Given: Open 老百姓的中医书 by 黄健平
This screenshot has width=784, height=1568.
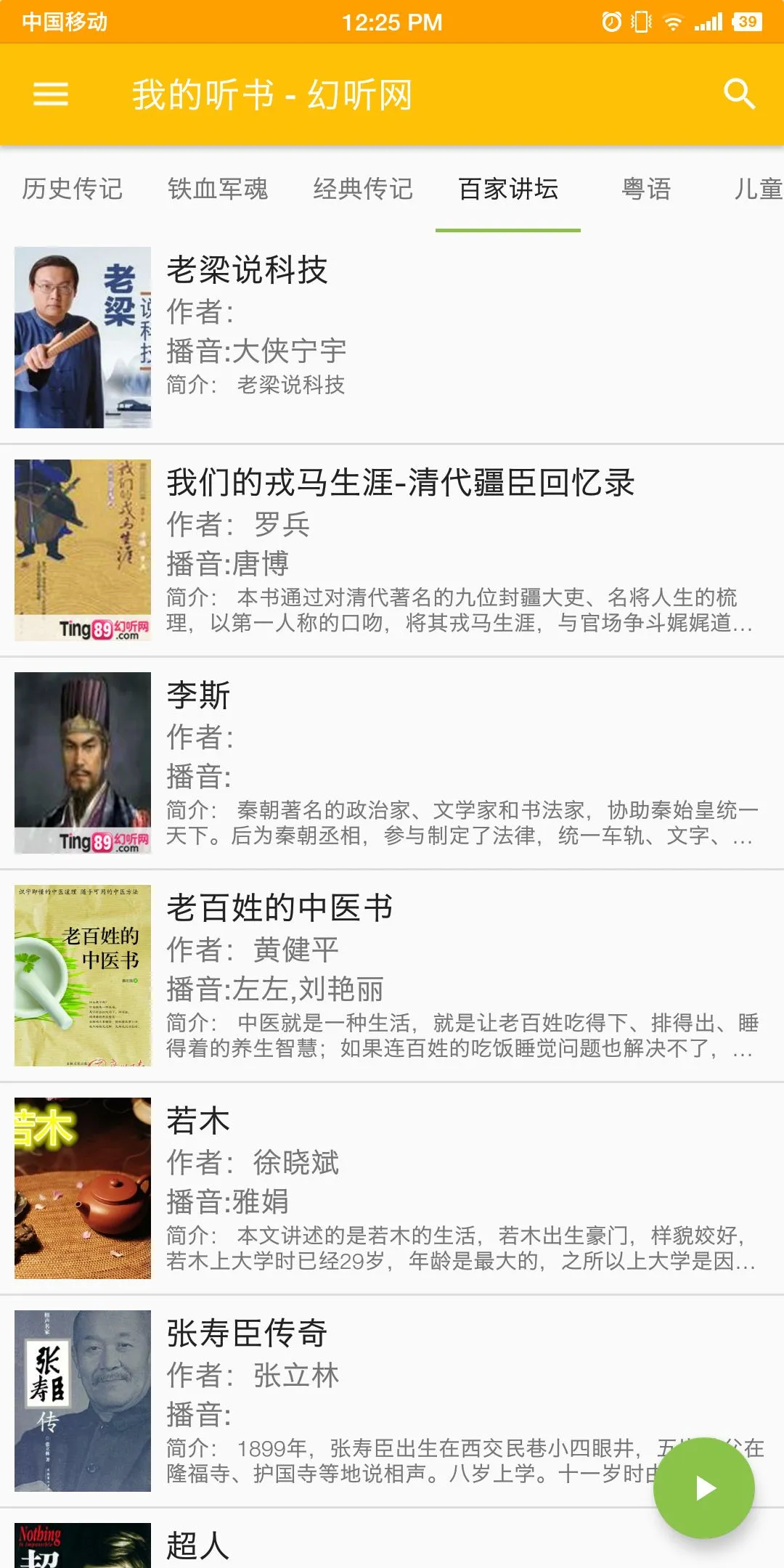Looking at the screenshot, I should 392,975.
